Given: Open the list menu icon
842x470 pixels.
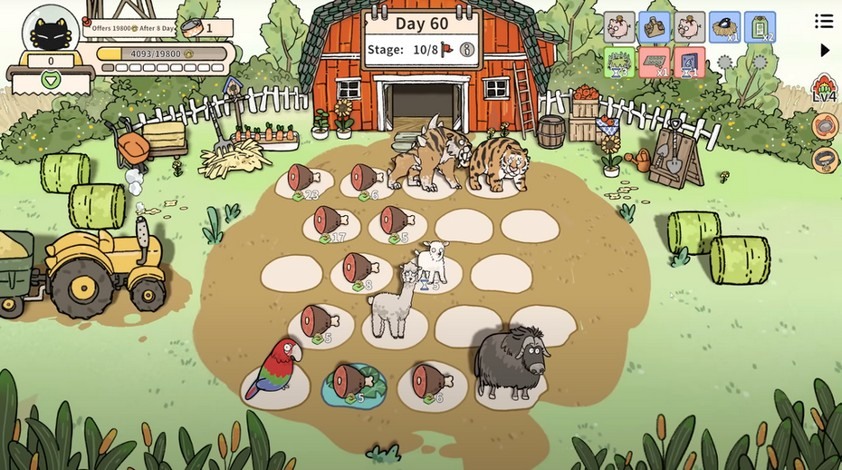Looking at the screenshot, I should click(824, 21).
